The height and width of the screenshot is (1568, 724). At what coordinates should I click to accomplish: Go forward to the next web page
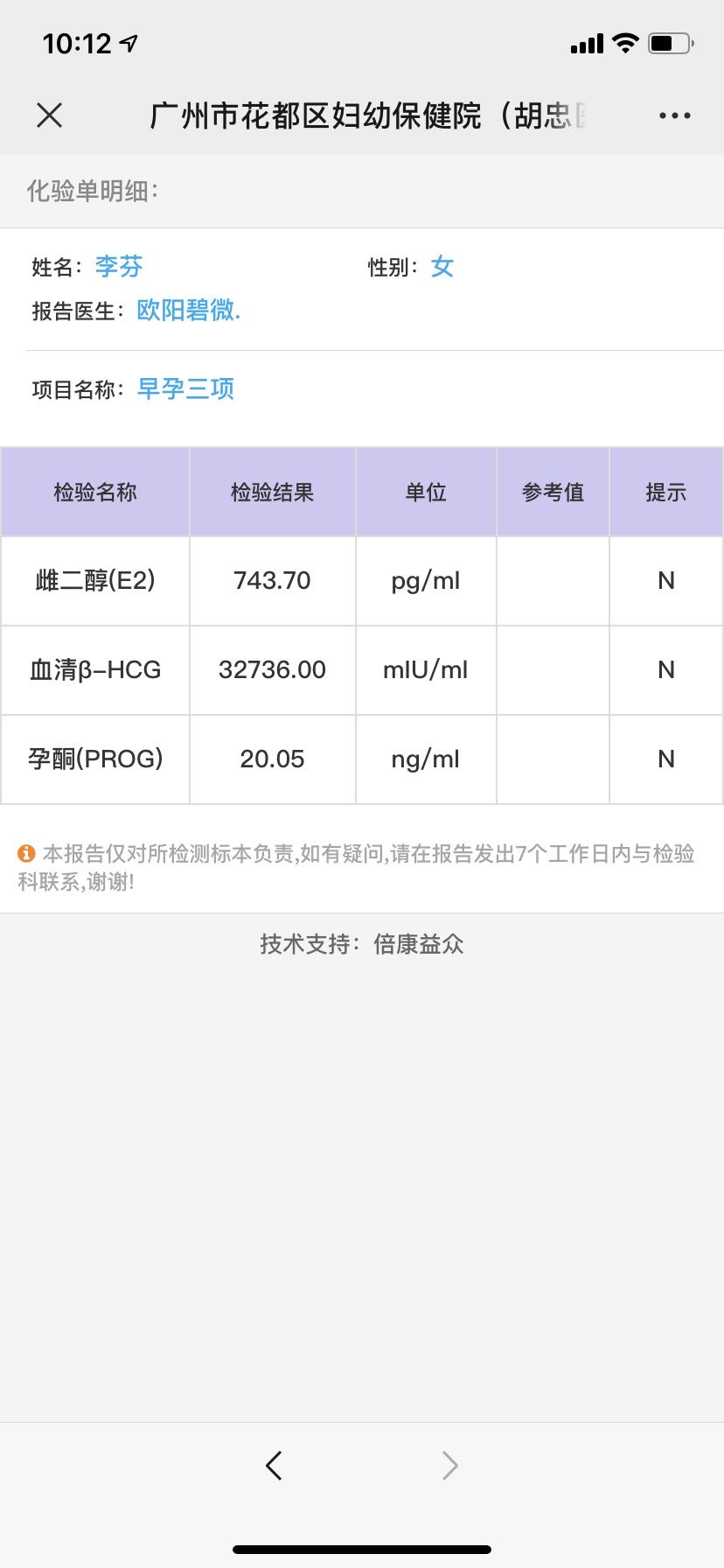pos(449,1465)
